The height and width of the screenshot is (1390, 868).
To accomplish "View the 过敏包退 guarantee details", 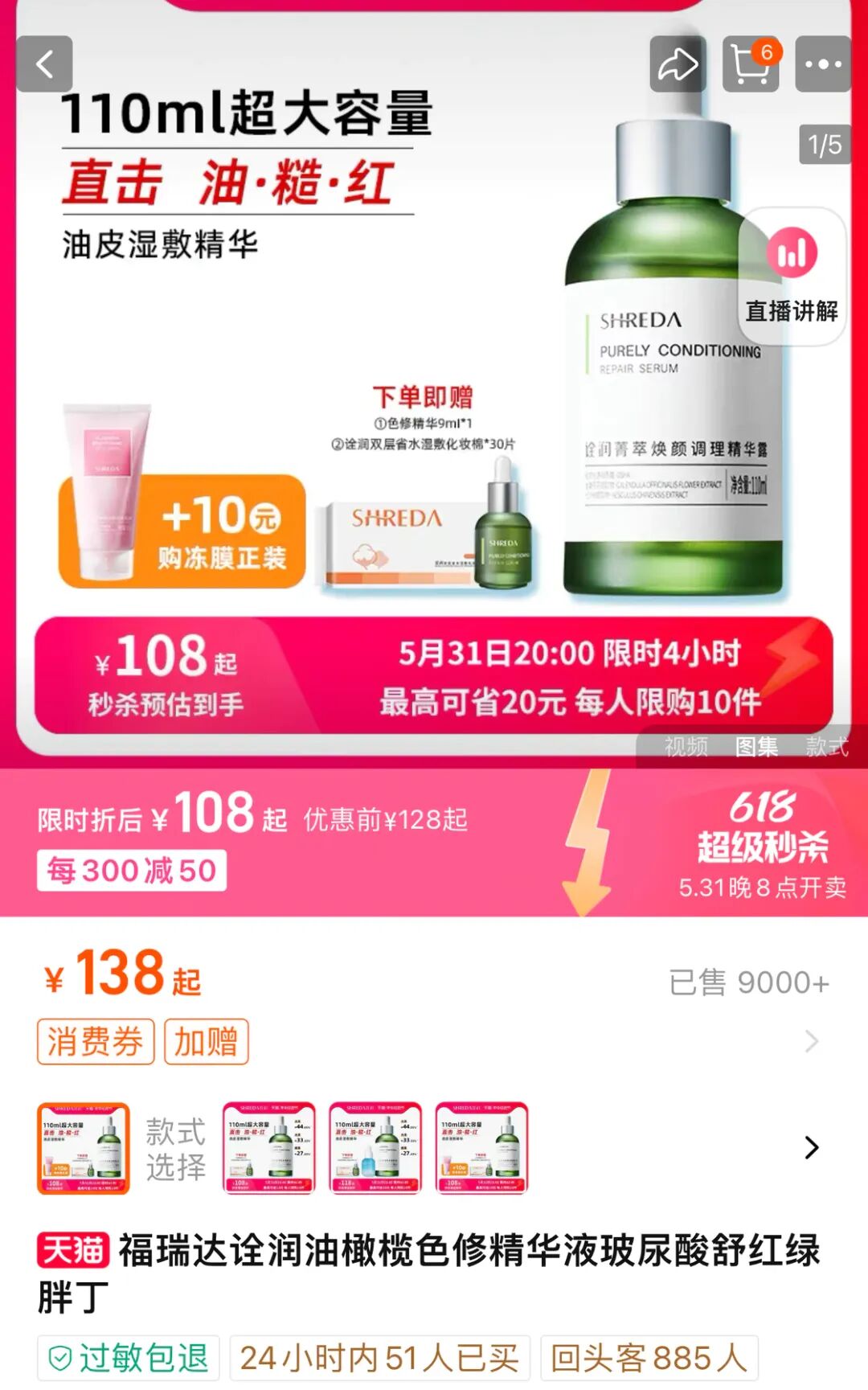I will coord(129,1359).
